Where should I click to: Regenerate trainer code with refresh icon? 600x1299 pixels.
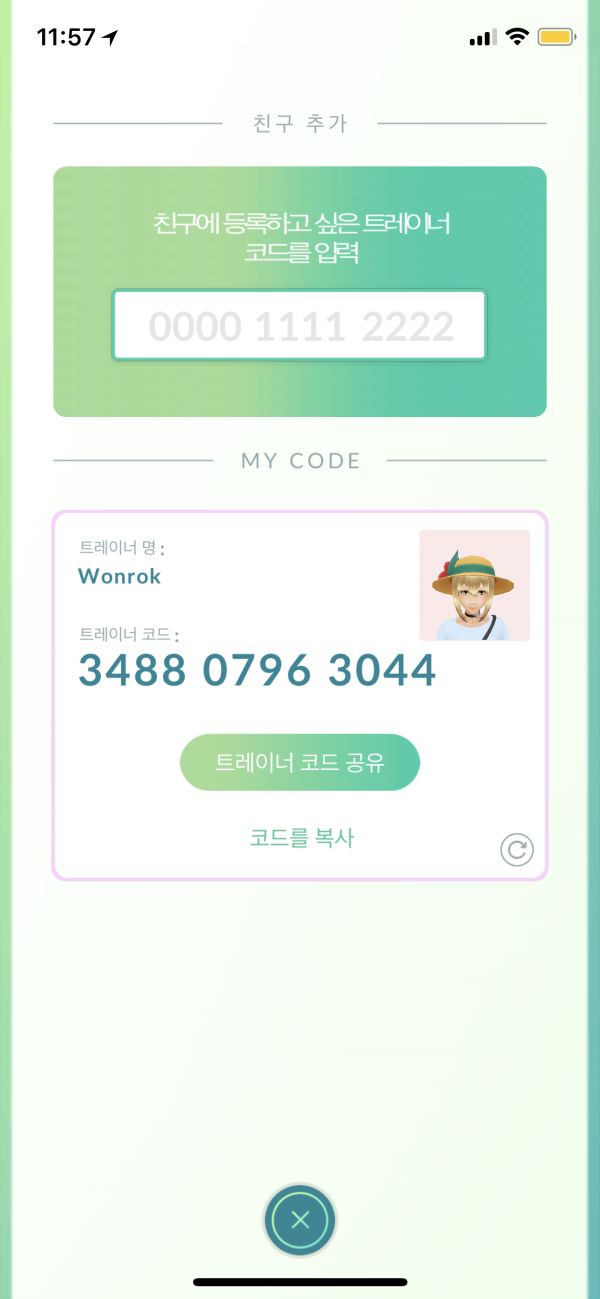[516, 850]
